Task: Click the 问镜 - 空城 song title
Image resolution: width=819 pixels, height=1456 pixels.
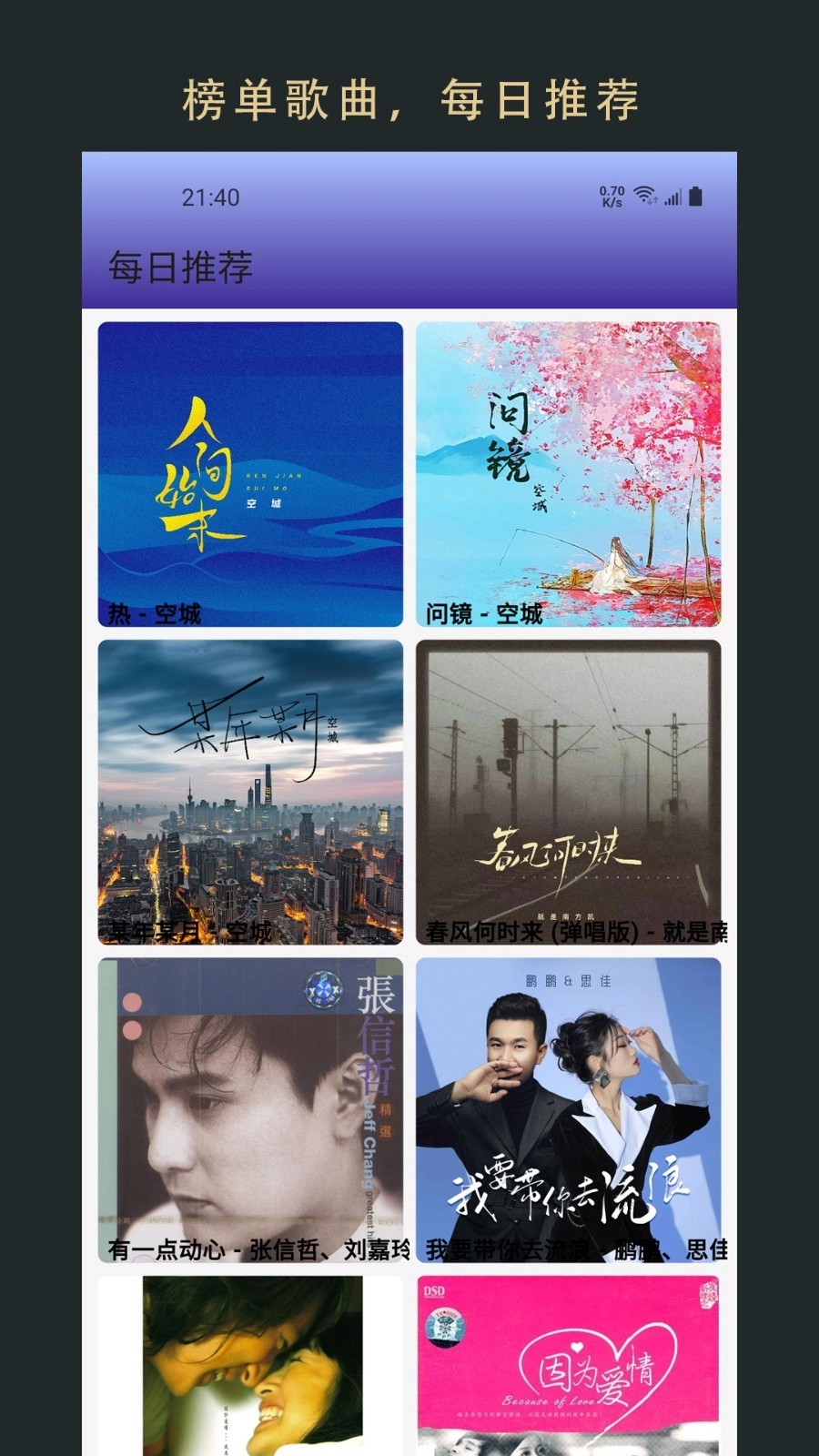Action: coord(482,614)
